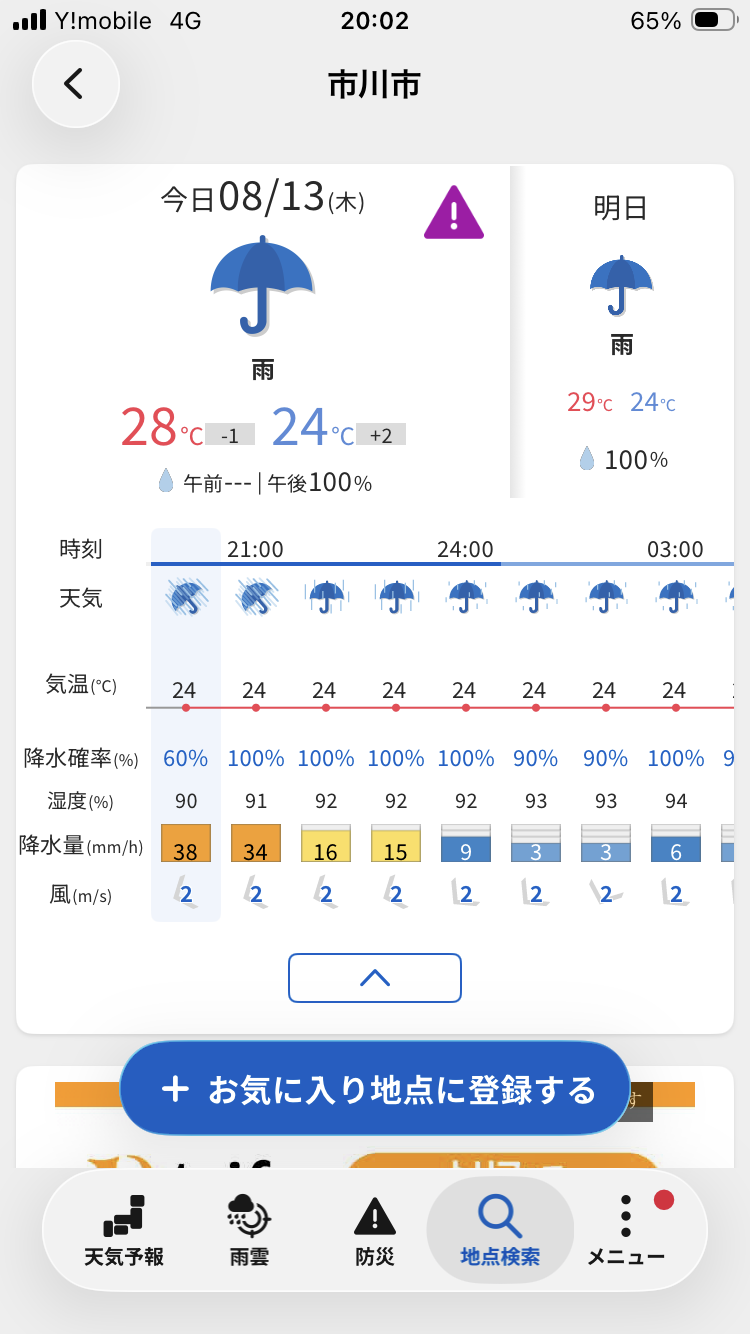Open the メニュー tab
Image resolution: width=750 pixels, height=1334 pixels.
(x=626, y=1230)
